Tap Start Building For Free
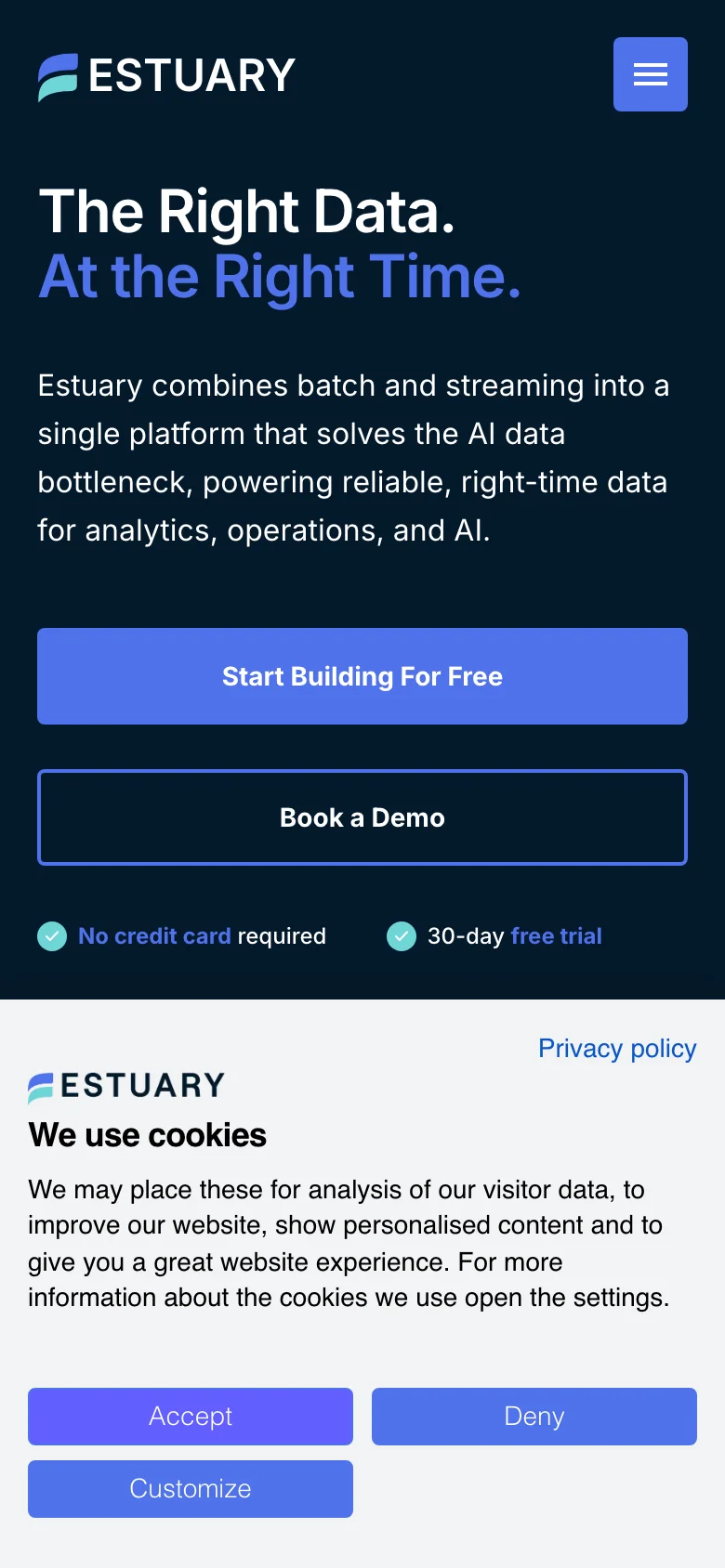 362,676
